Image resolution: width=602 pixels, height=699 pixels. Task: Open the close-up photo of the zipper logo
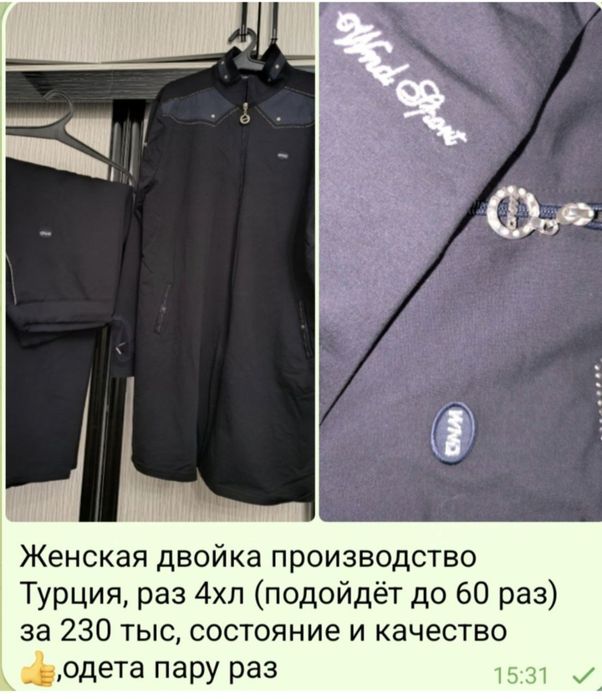(x=460, y=260)
